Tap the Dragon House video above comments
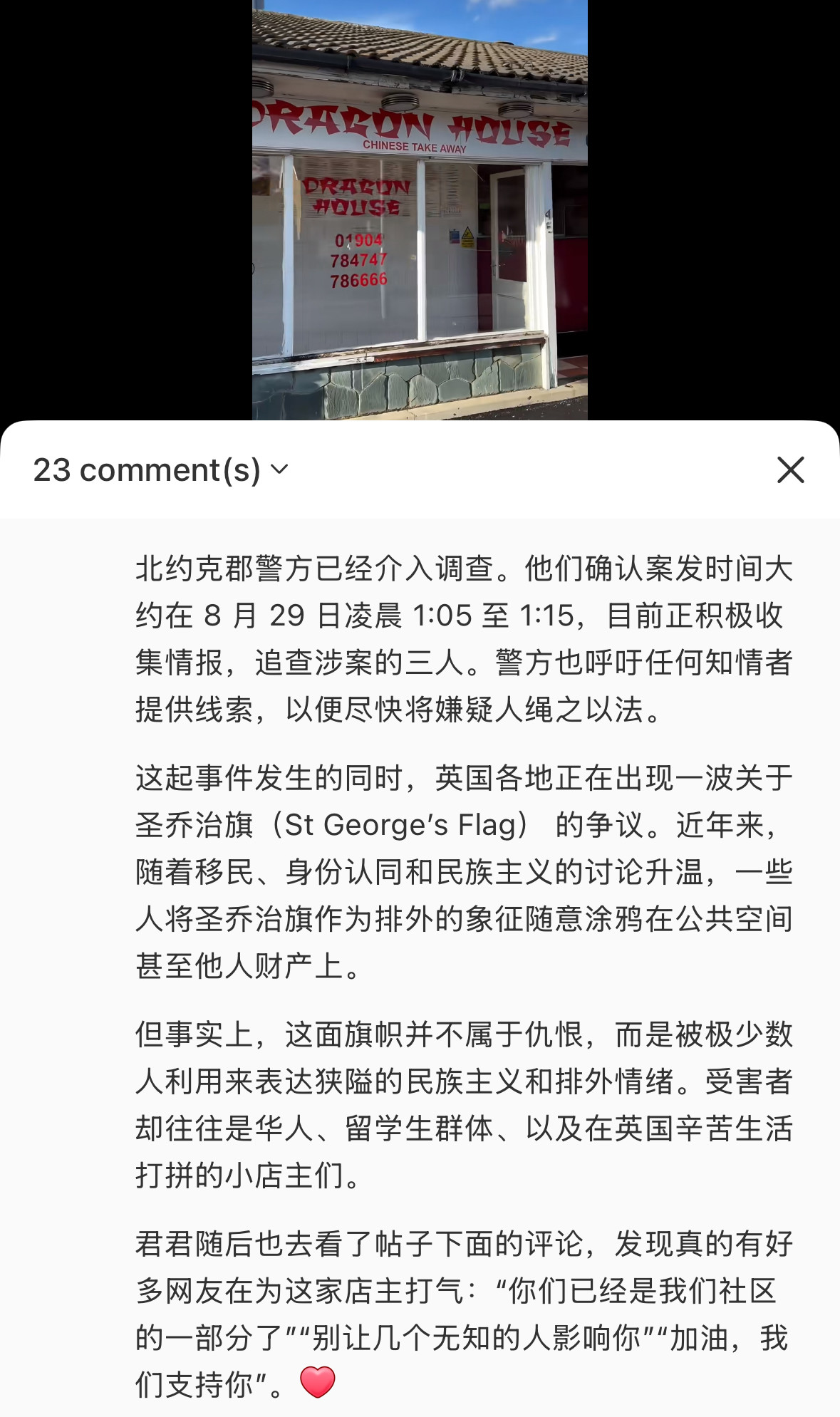Viewport: 840px width, 1417px height. pos(420,210)
